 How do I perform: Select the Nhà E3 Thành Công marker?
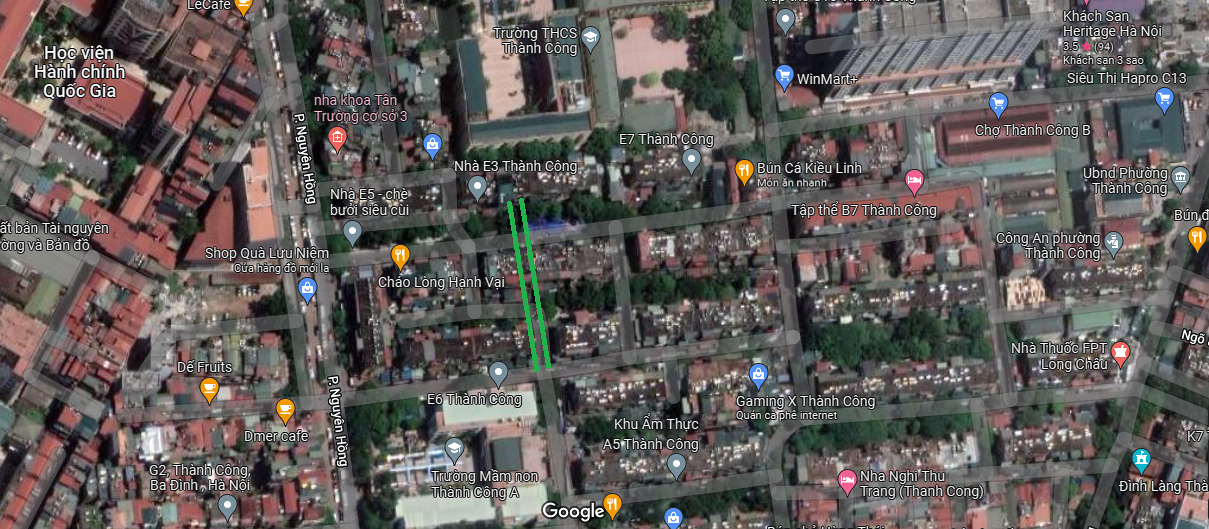coord(477,186)
